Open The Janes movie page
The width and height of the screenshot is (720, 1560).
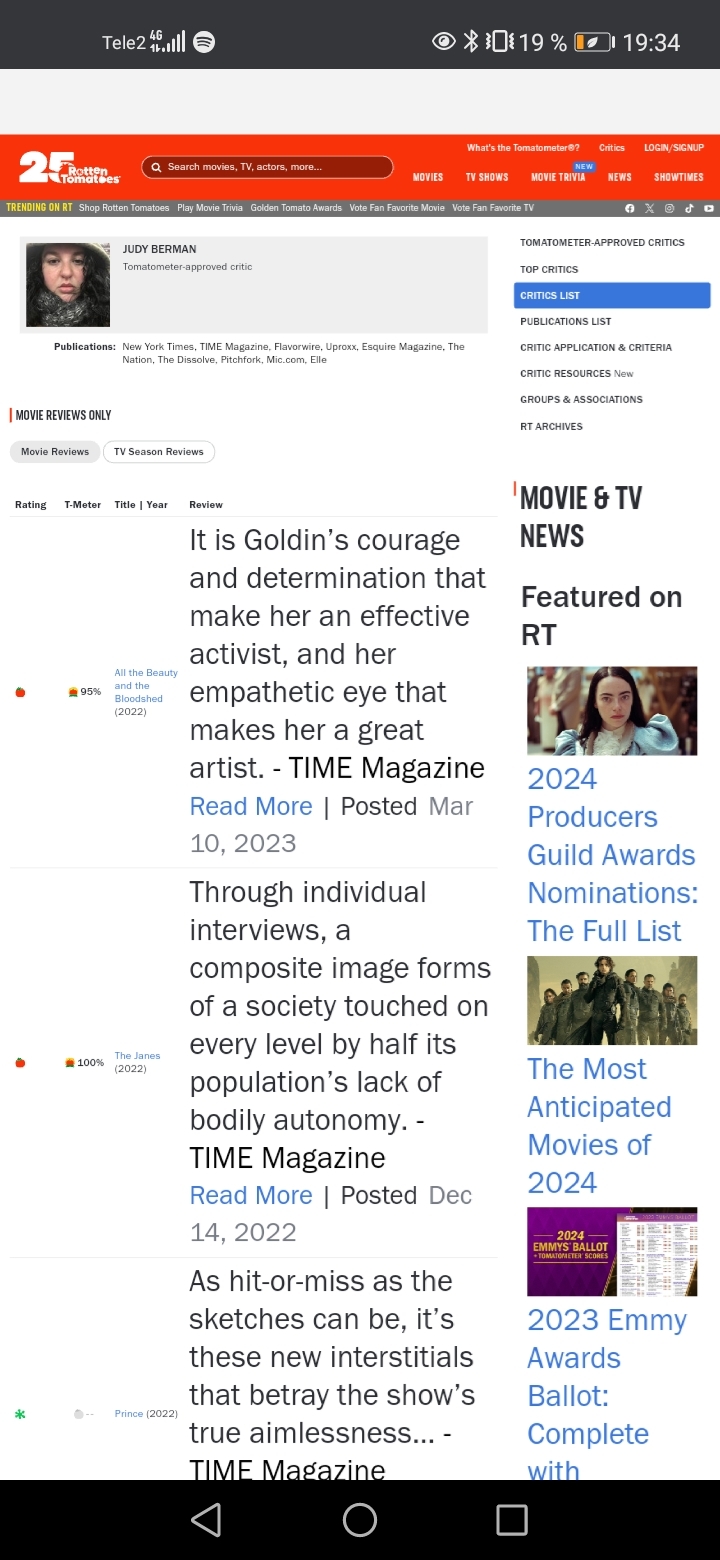tap(137, 1056)
